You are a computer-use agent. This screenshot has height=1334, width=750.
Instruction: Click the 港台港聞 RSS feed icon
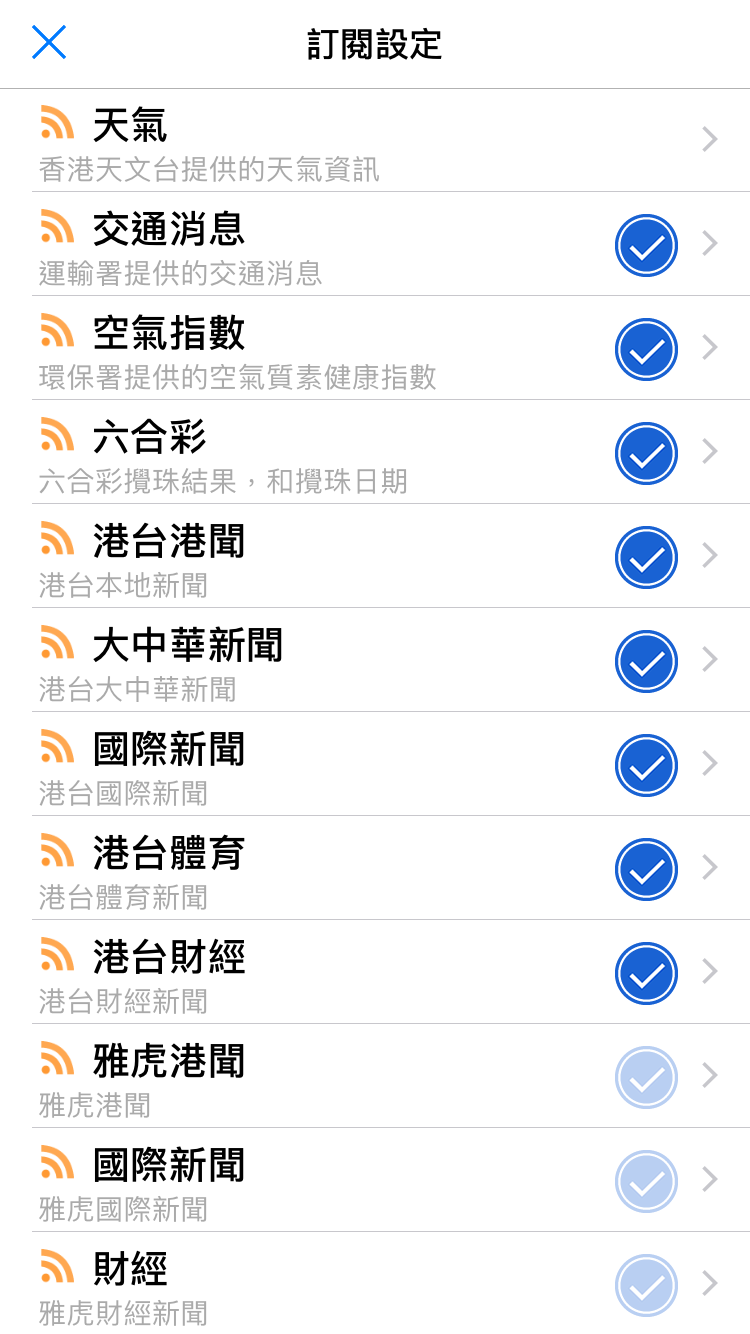click(x=57, y=539)
